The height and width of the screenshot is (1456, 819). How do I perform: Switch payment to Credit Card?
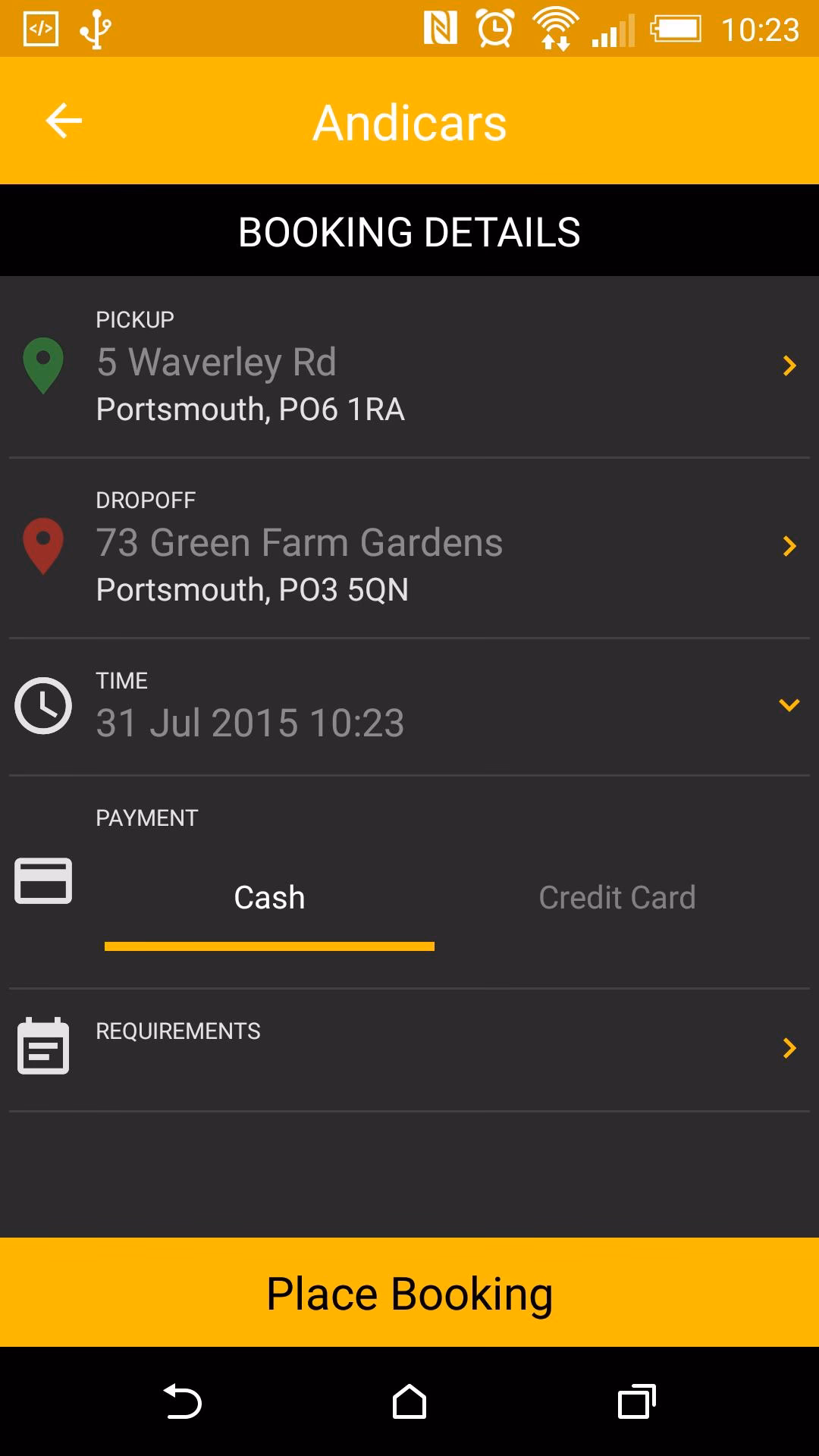pos(616,897)
